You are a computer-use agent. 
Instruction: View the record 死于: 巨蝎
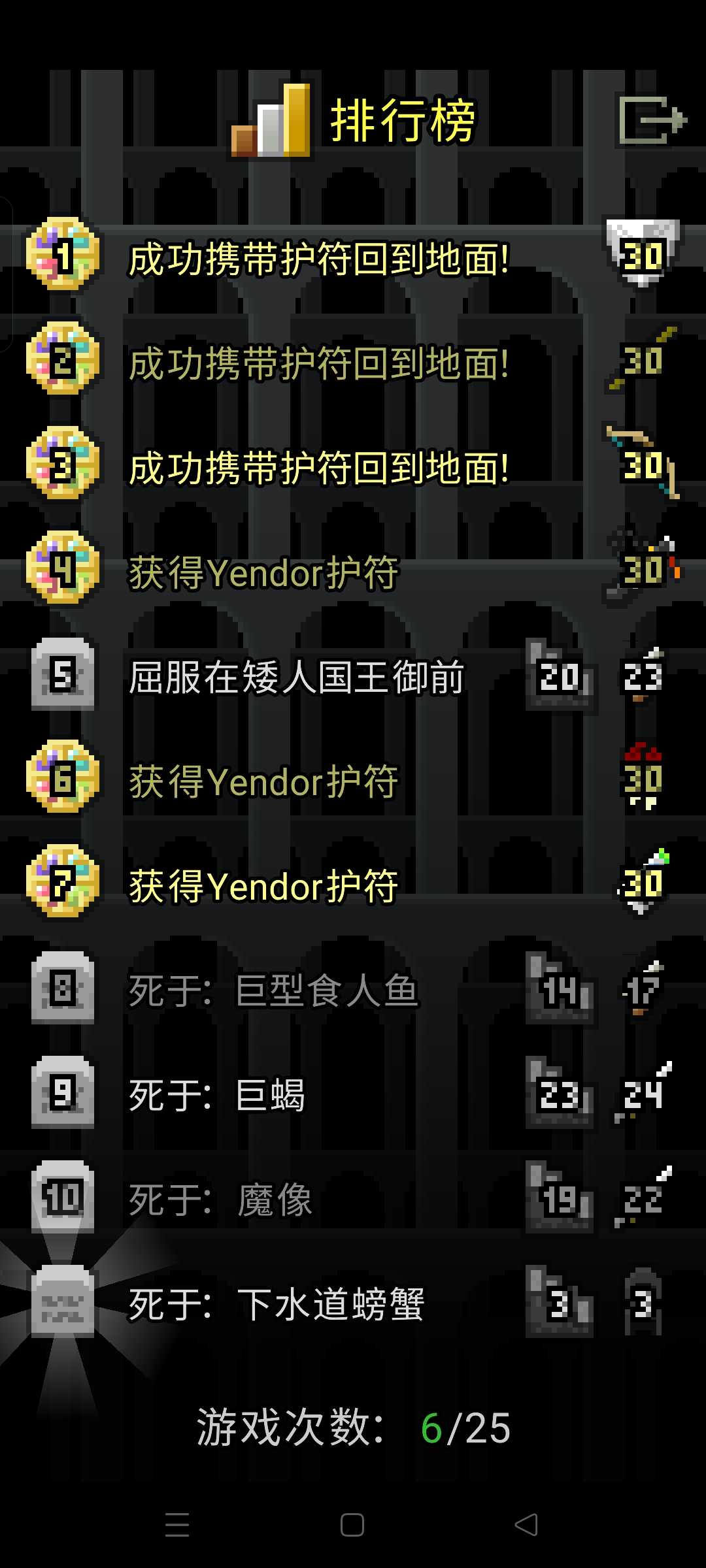coord(216,1095)
